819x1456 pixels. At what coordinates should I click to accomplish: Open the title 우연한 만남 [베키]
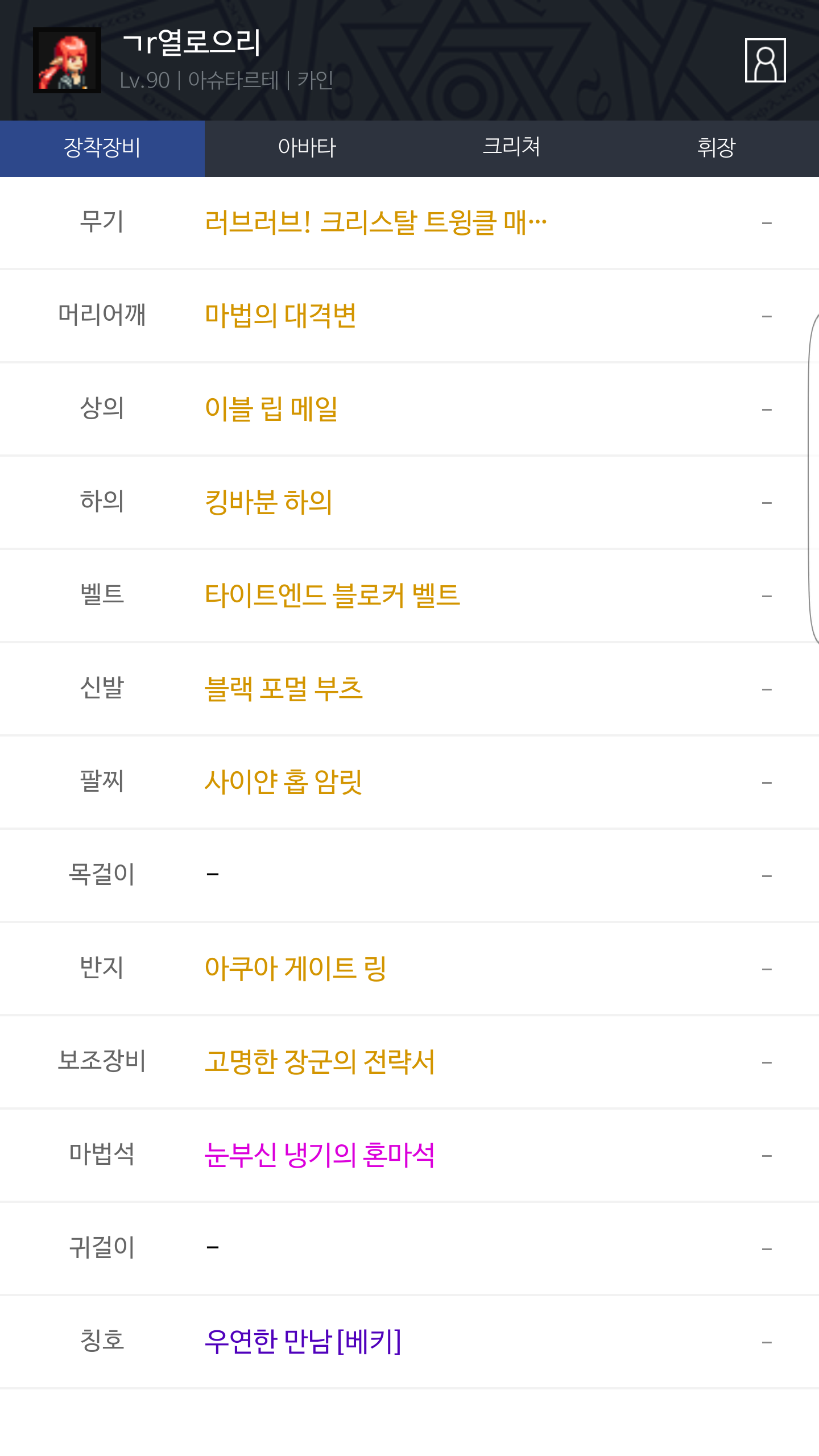click(303, 1342)
